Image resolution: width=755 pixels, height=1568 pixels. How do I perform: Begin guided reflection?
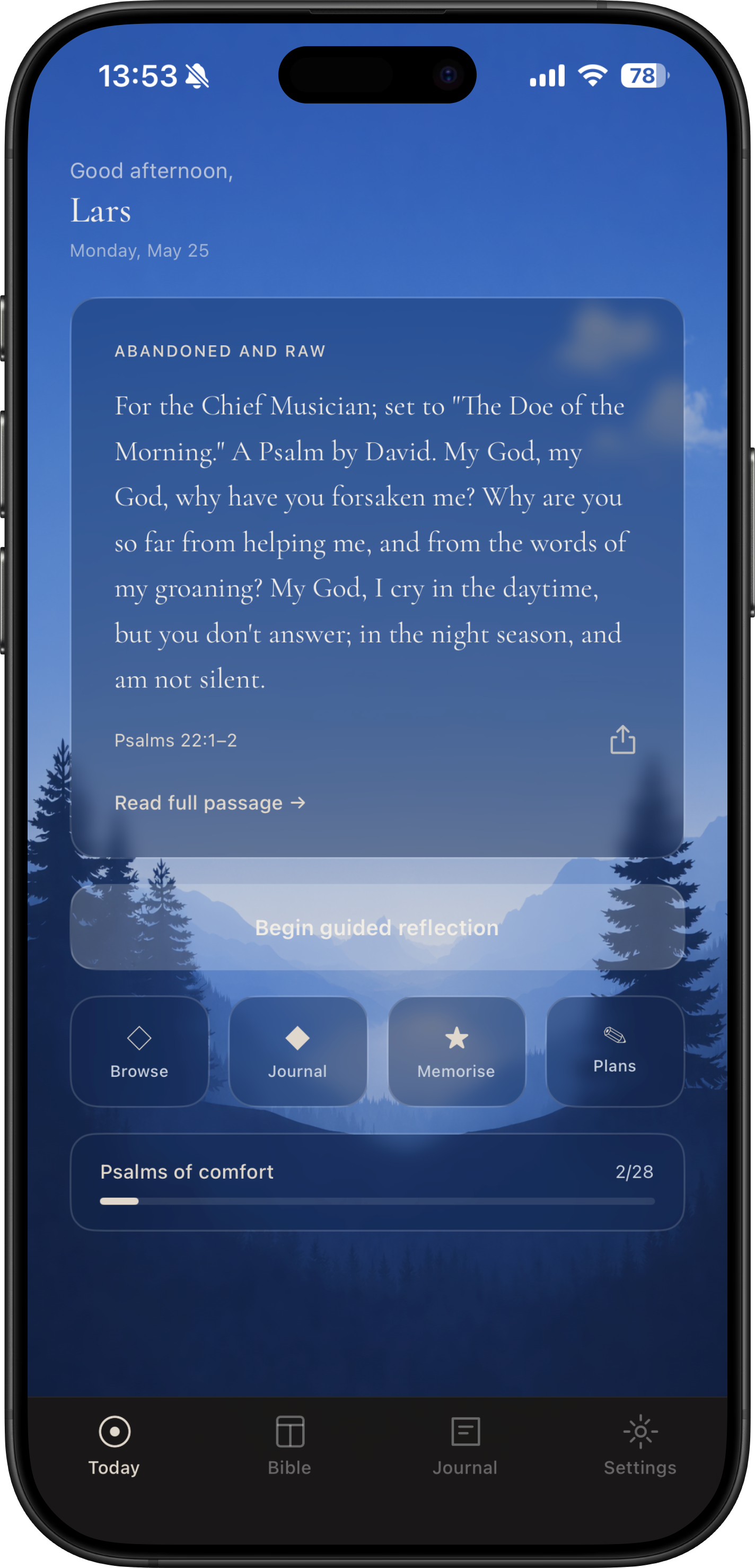point(377,927)
